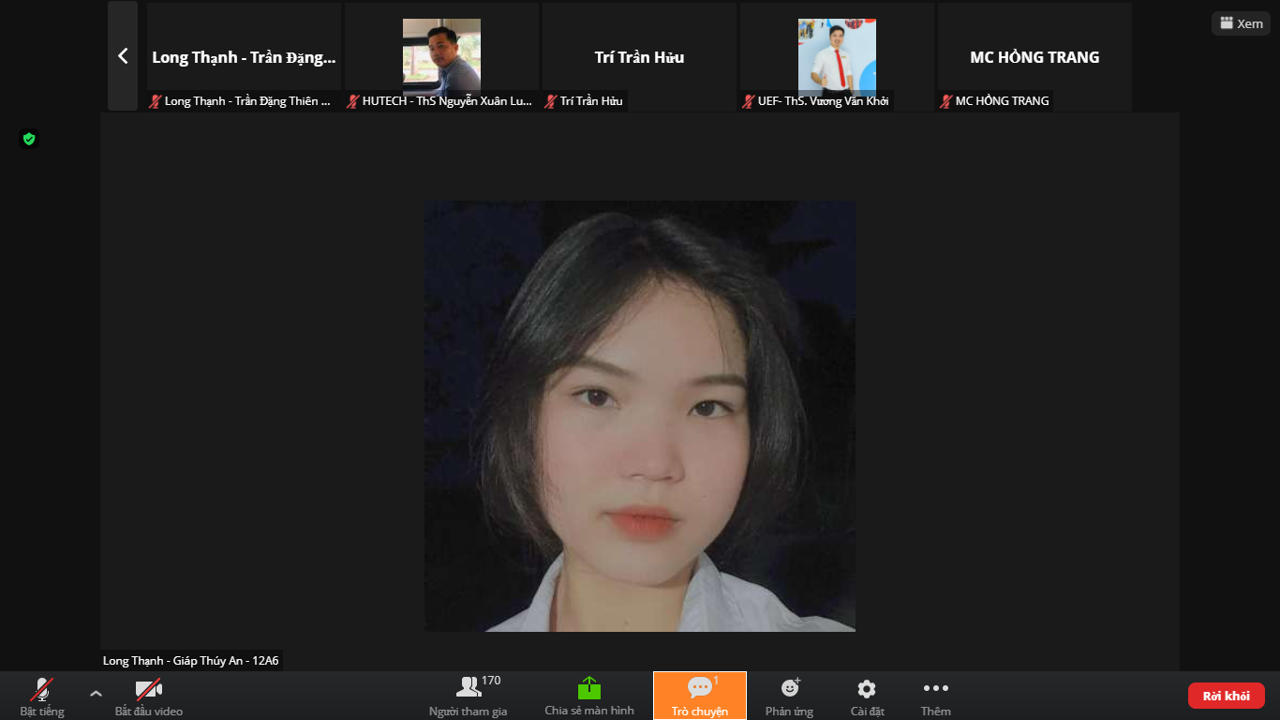Select the Long Thạnh Trần Đặng Thiên tile
Viewport: 1280px width, 720px height.
(244, 56)
